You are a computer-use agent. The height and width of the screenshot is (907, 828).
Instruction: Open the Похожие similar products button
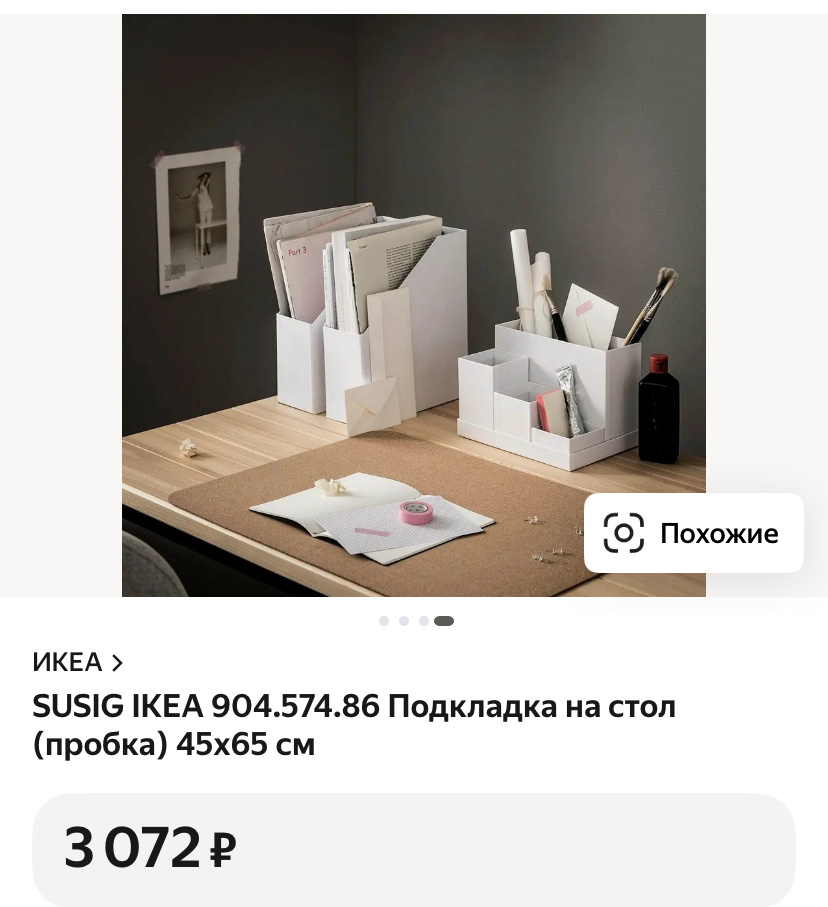click(x=694, y=533)
